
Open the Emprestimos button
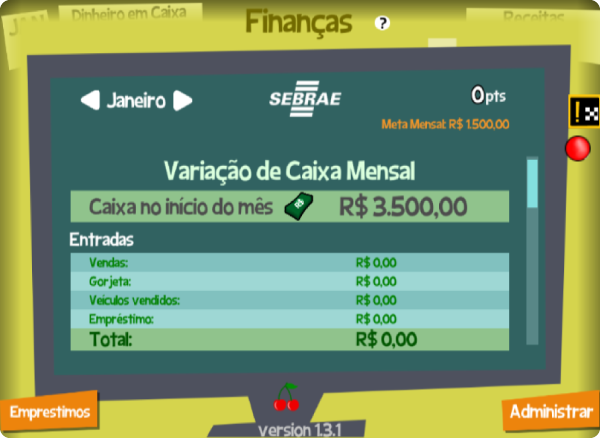(49, 410)
